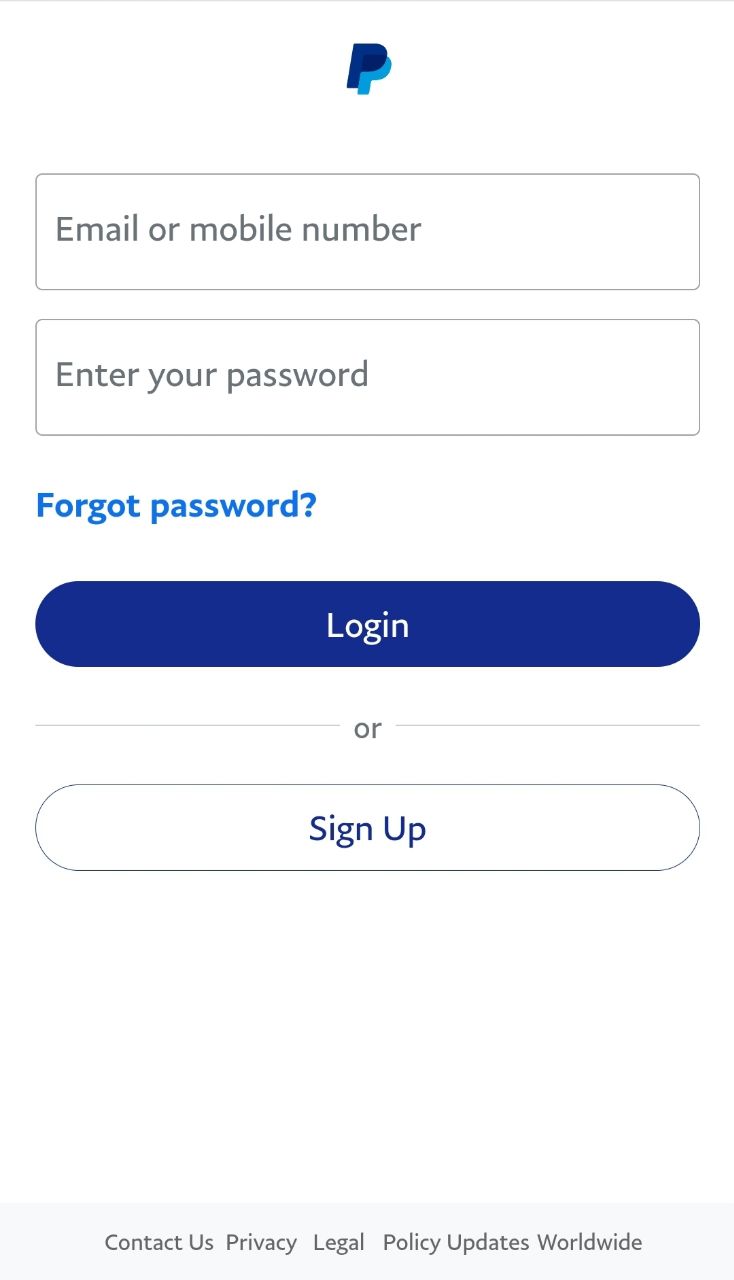Choose the Worldwide footer link
Screen dimensions: 734x1280
tap(590, 1242)
